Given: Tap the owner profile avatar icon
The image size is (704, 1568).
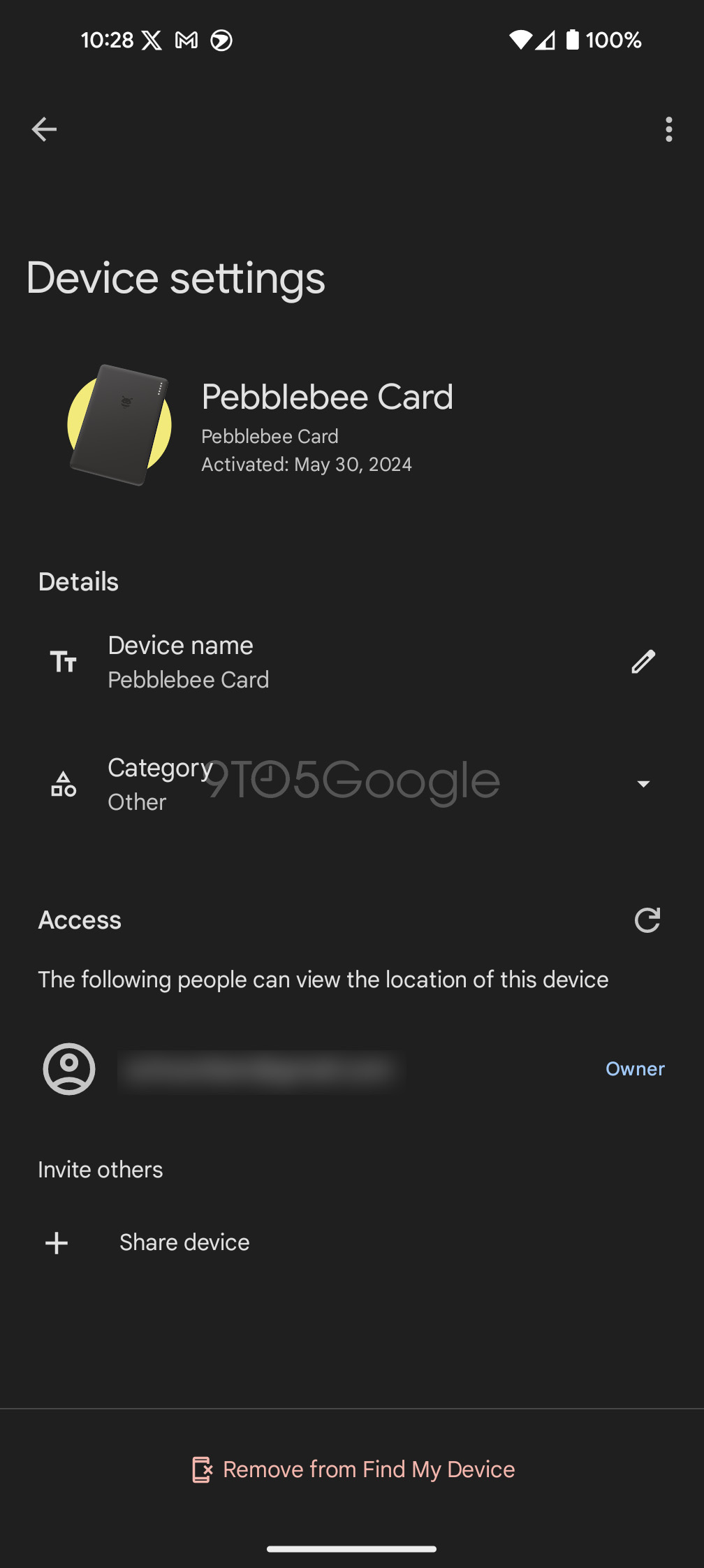Looking at the screenshot, I should click(69, 1068).
